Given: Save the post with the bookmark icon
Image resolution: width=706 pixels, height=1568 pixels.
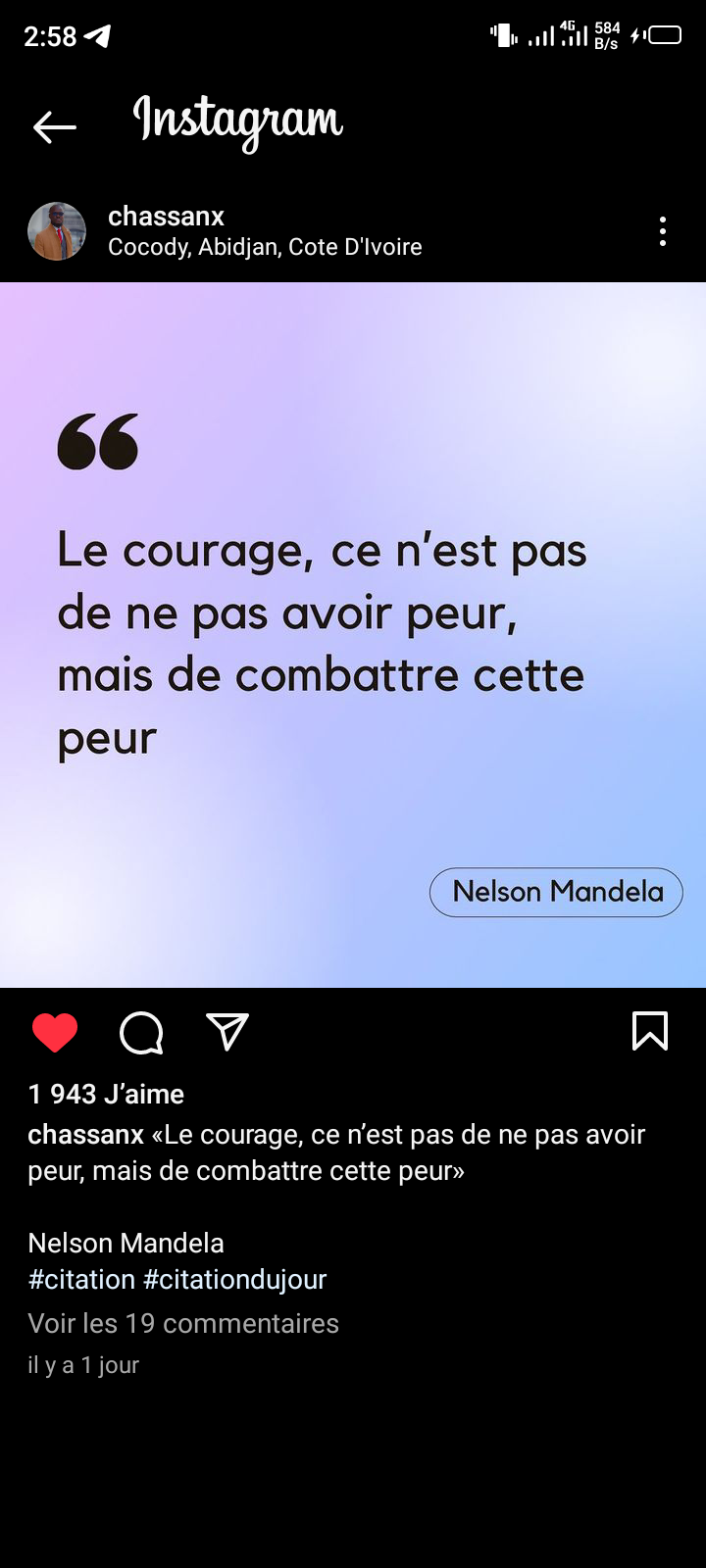Looking at the screenshot, I should click(650, 1032).
